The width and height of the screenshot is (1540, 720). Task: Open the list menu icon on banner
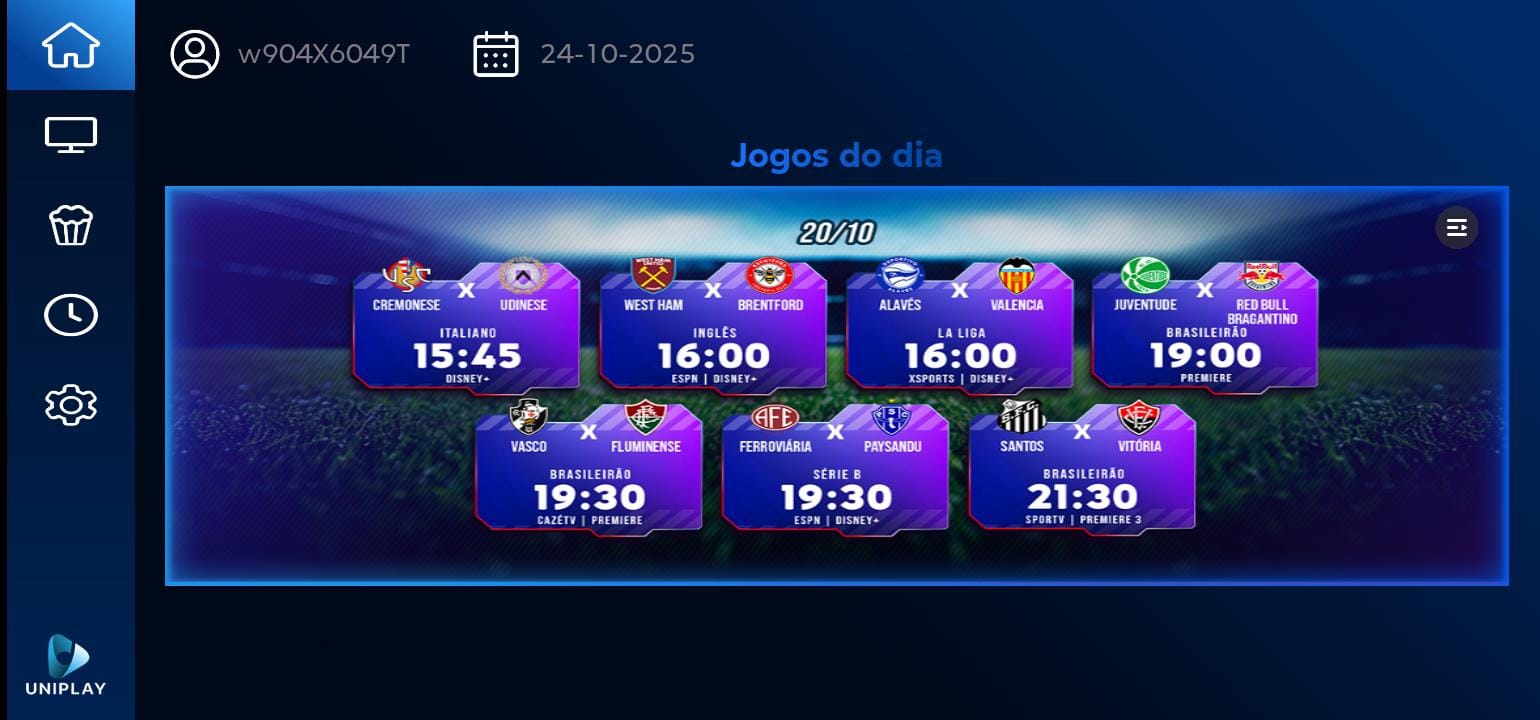pyautogui.click(x=1457, y=228)
